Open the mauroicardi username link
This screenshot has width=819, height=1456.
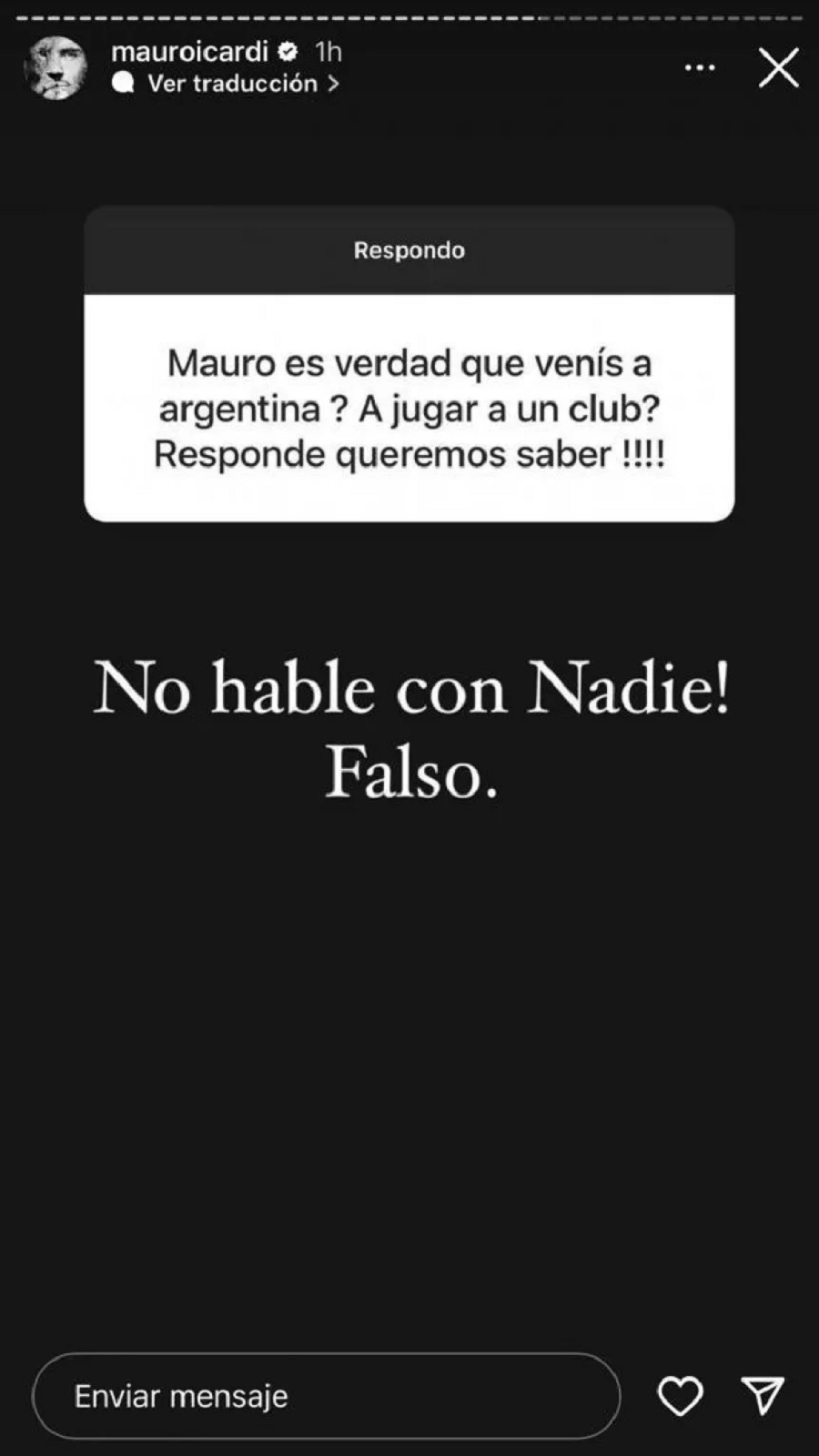pyautogui.click(x=189, y=52)
